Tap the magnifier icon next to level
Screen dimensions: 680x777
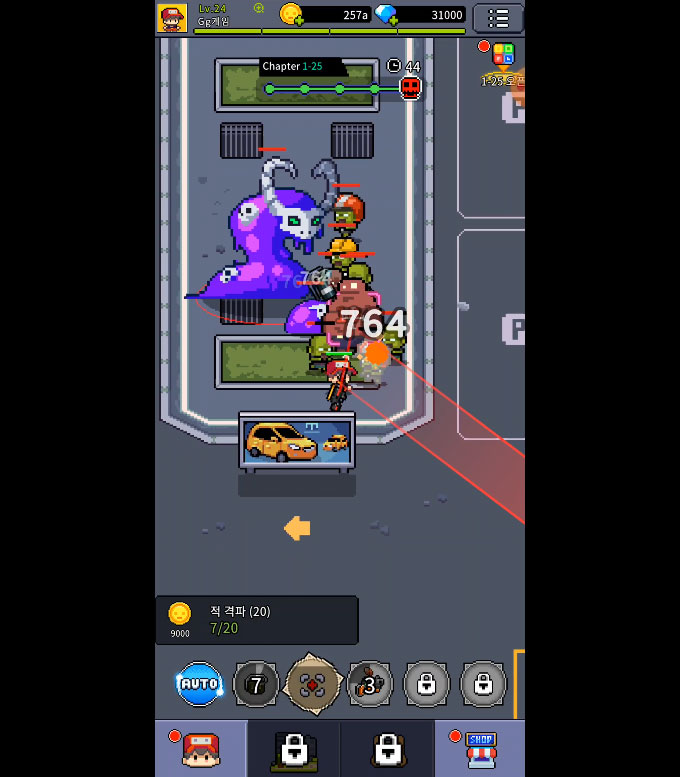tap(259, 8)
